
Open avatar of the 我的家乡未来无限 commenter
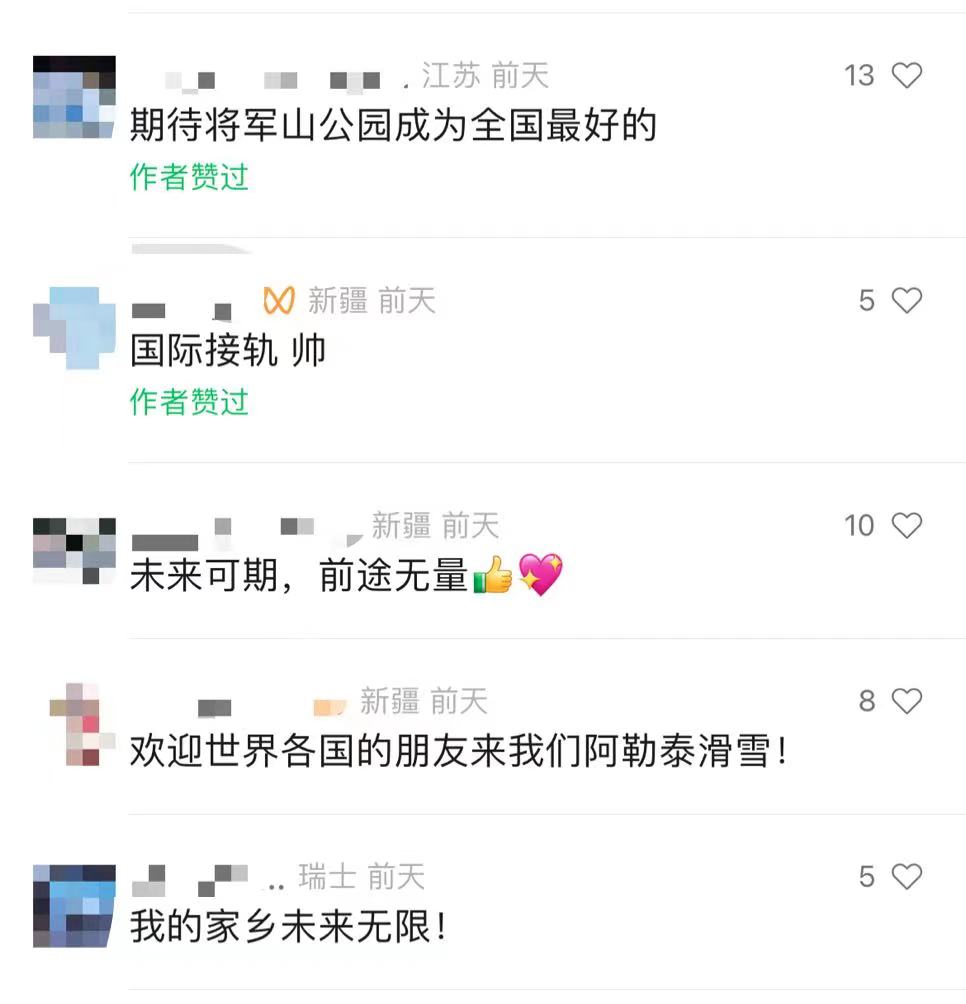pyautogui.click(x=74, y=905)
